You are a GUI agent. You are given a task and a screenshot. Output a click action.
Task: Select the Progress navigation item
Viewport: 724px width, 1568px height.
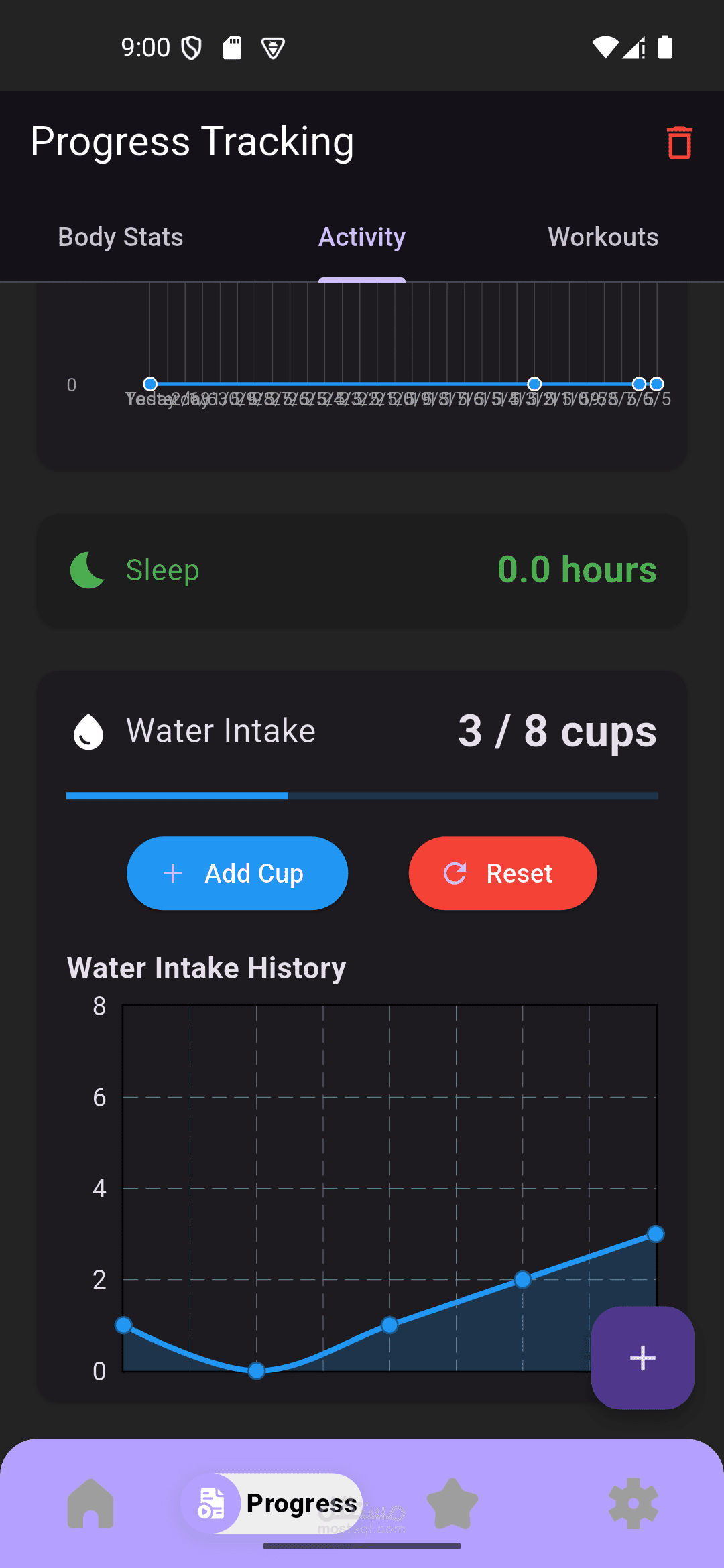[271, 1504]
